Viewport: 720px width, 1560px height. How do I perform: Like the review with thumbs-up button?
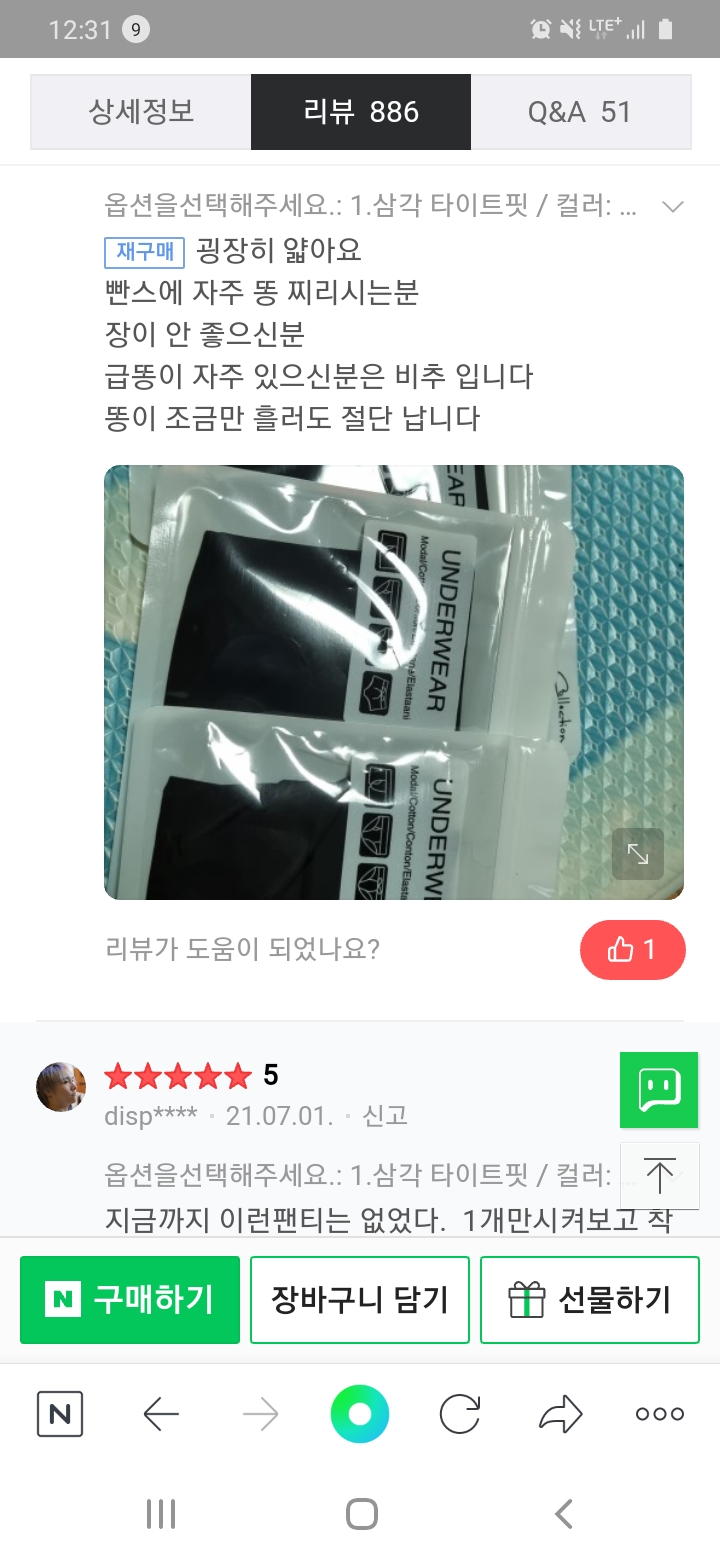pos(633,949)
